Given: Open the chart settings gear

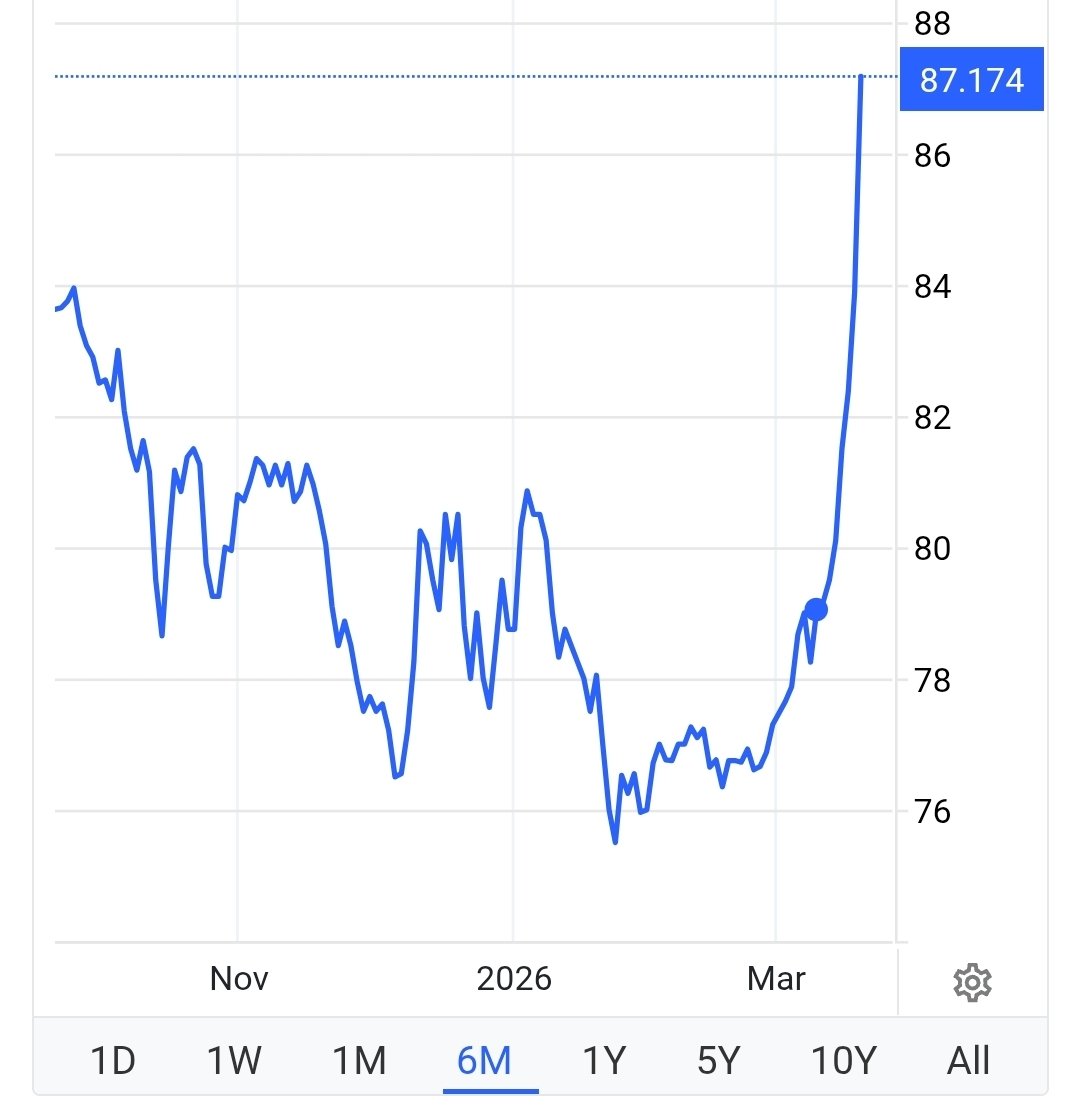Looking at the screenshot, I should coord(972,982).
